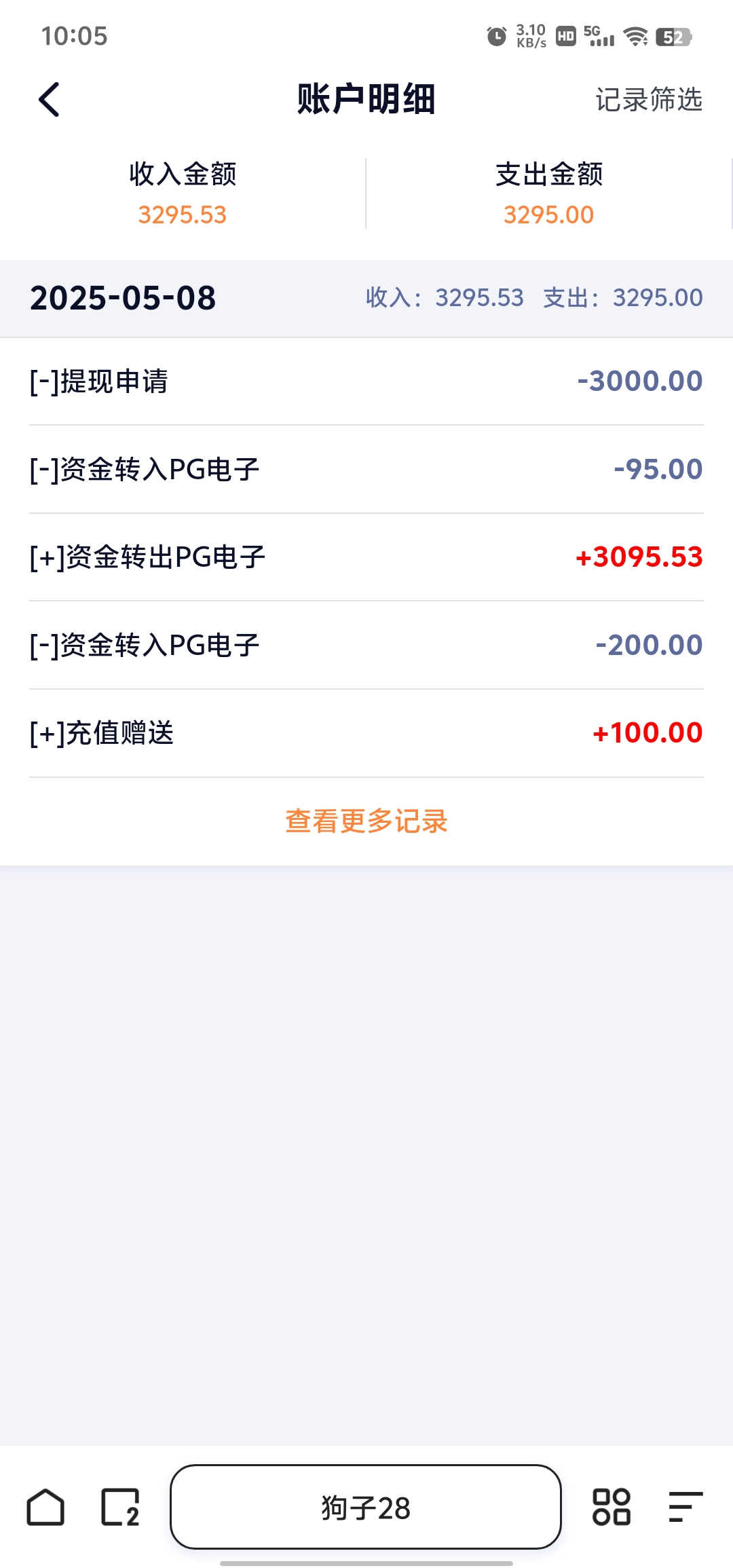Screen dimensions: 733x1568
Task: Open the browser menu
Action: (685, 1508)
